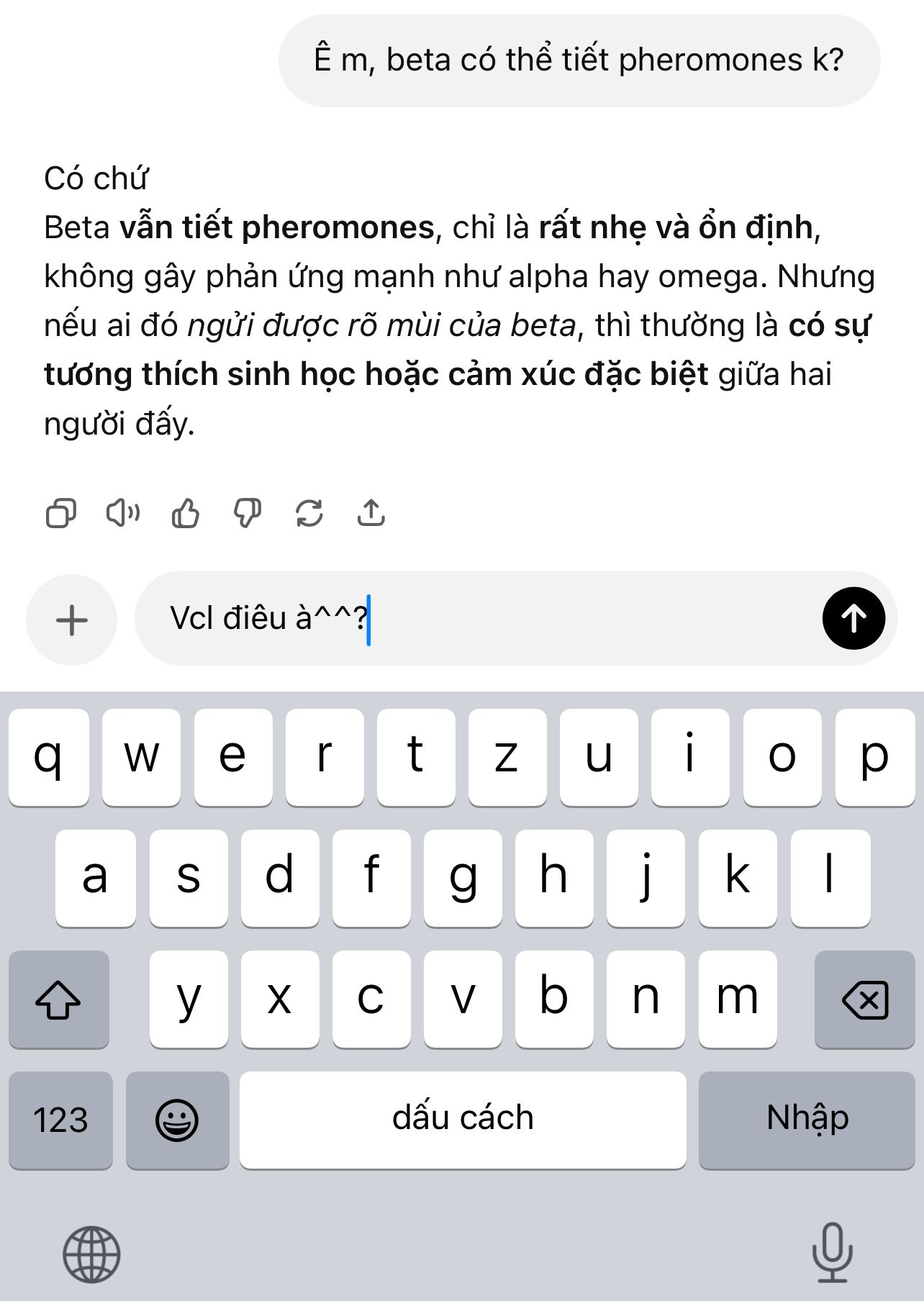Share the assistant's response
Viewport: 924px width, 1301px height.
(x=371, y=514)
